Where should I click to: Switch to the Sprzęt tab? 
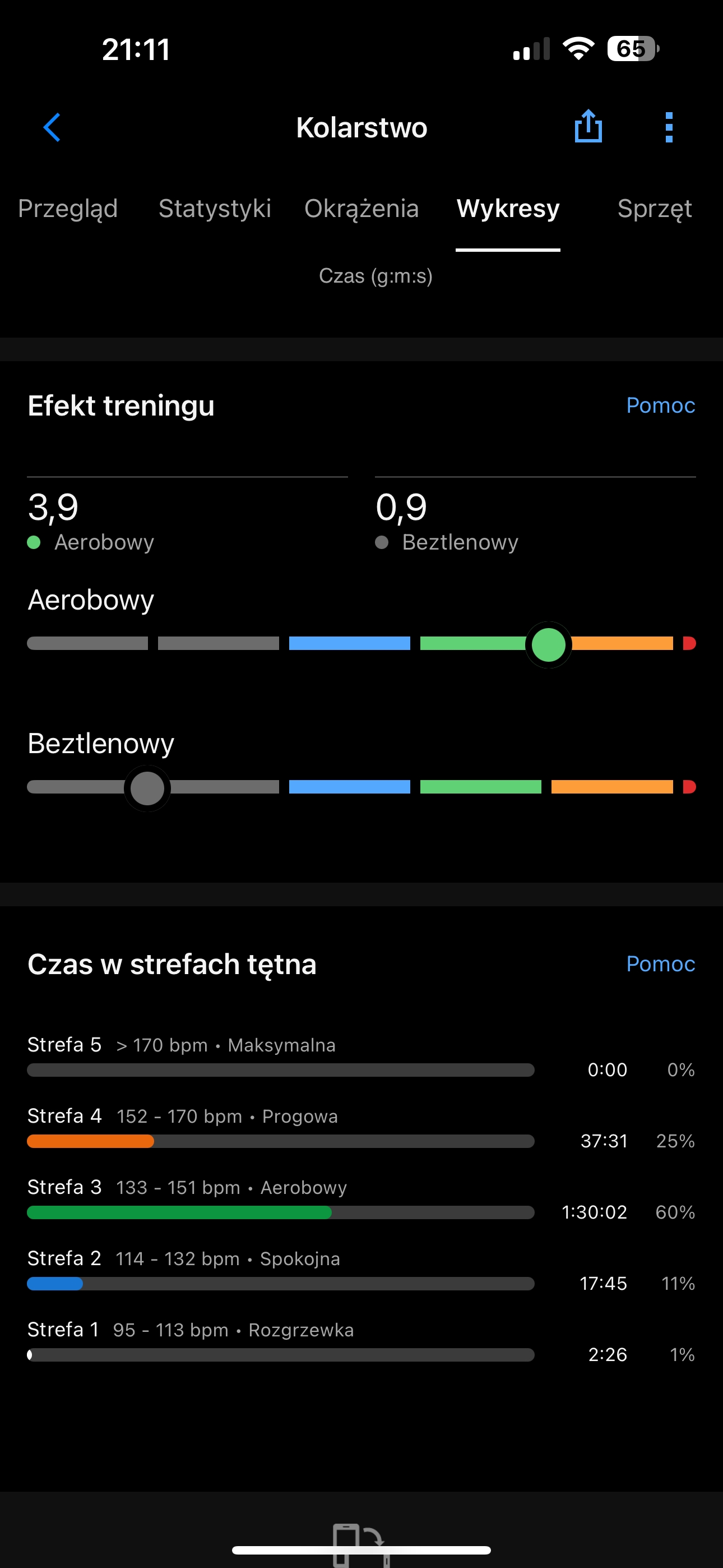(x=654, y=209)
